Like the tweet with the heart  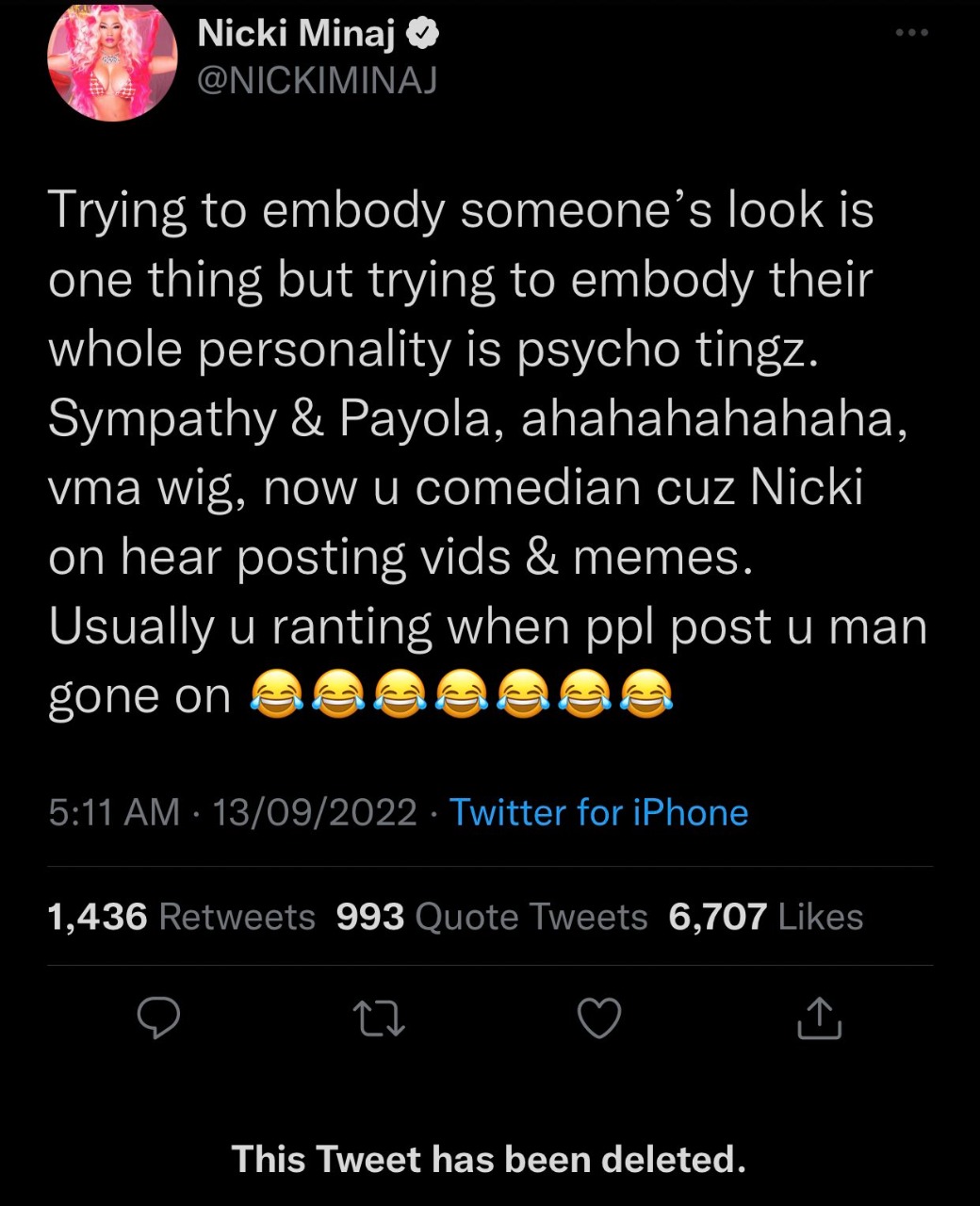pyautogui.click(x=599, y=1018)
